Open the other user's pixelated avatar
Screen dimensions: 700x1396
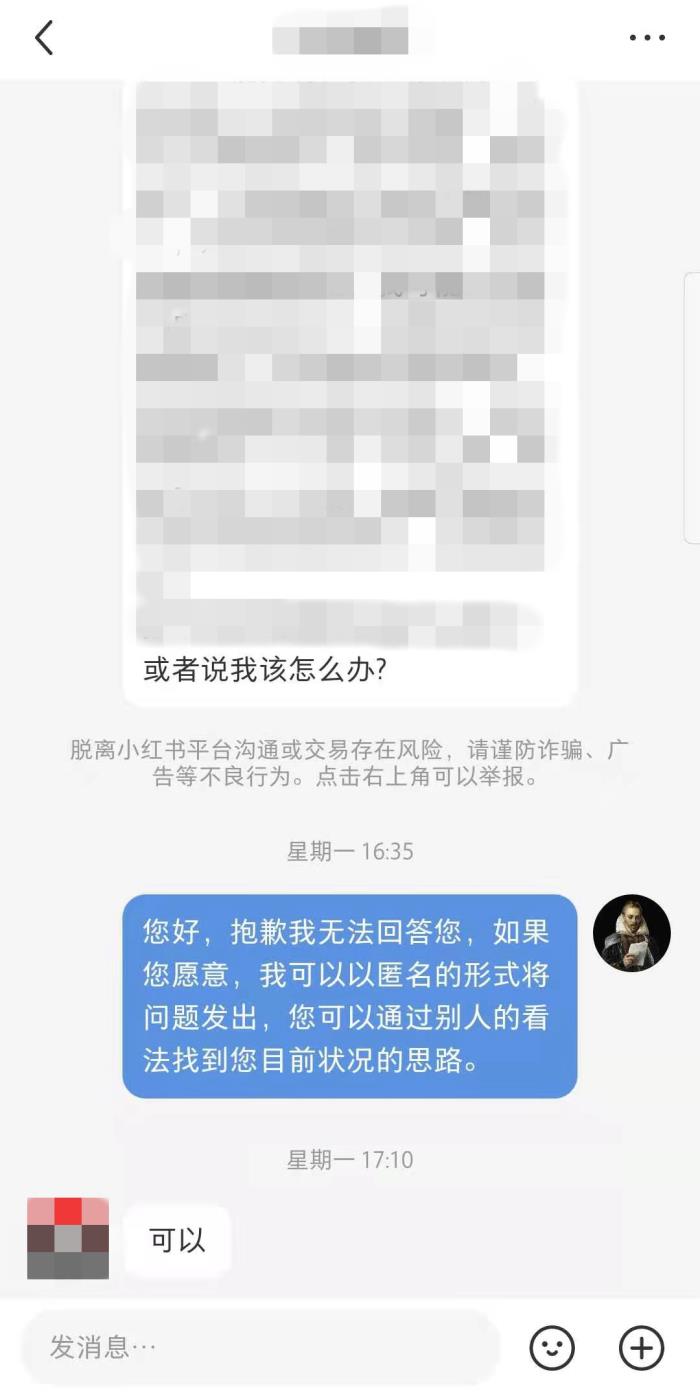68,1238
